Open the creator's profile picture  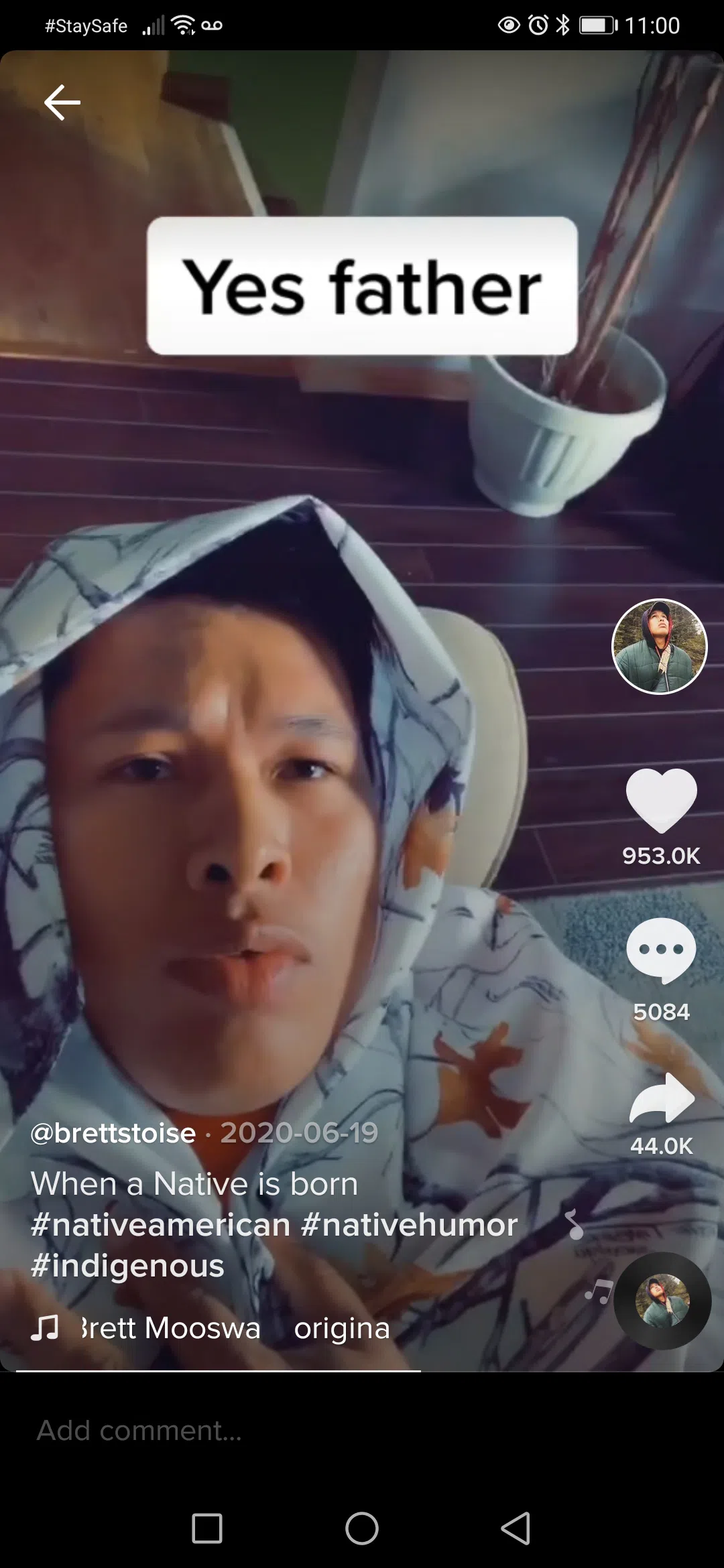pos(660,646)
